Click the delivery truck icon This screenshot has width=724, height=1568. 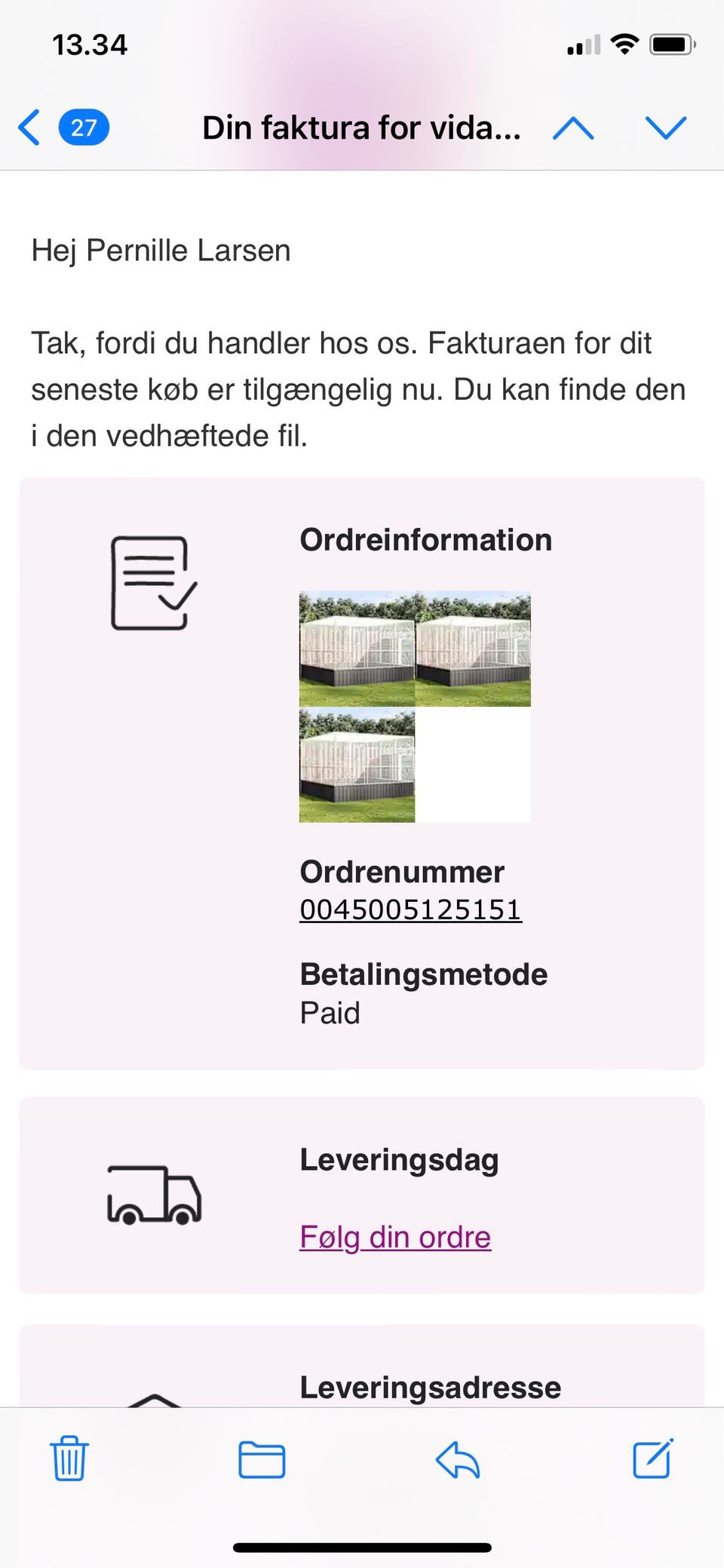point(154,1199)
